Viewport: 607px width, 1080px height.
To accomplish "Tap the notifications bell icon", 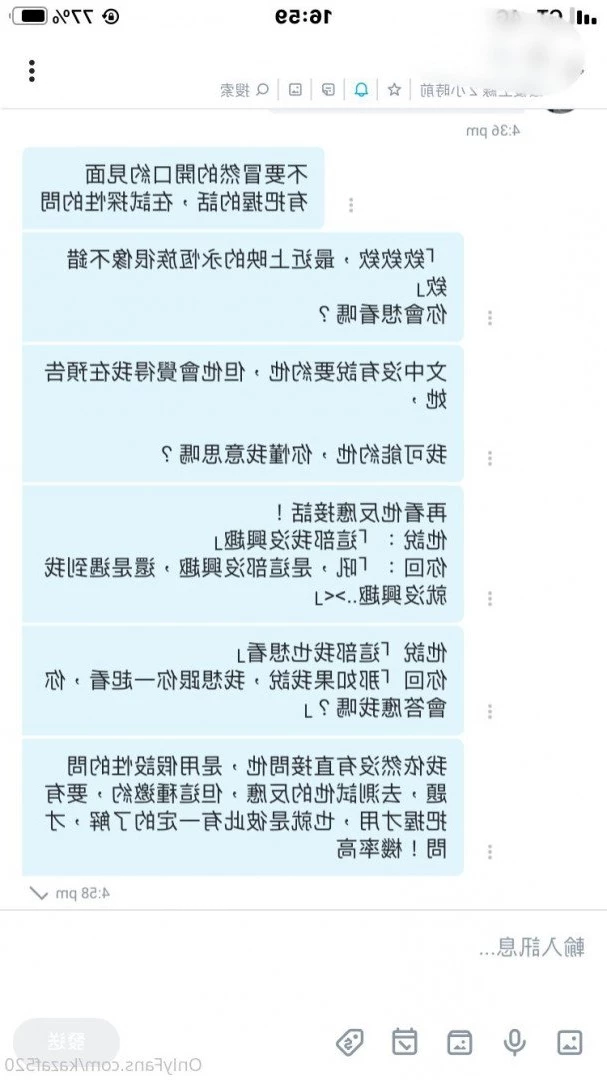I will [x=360, y=90].
